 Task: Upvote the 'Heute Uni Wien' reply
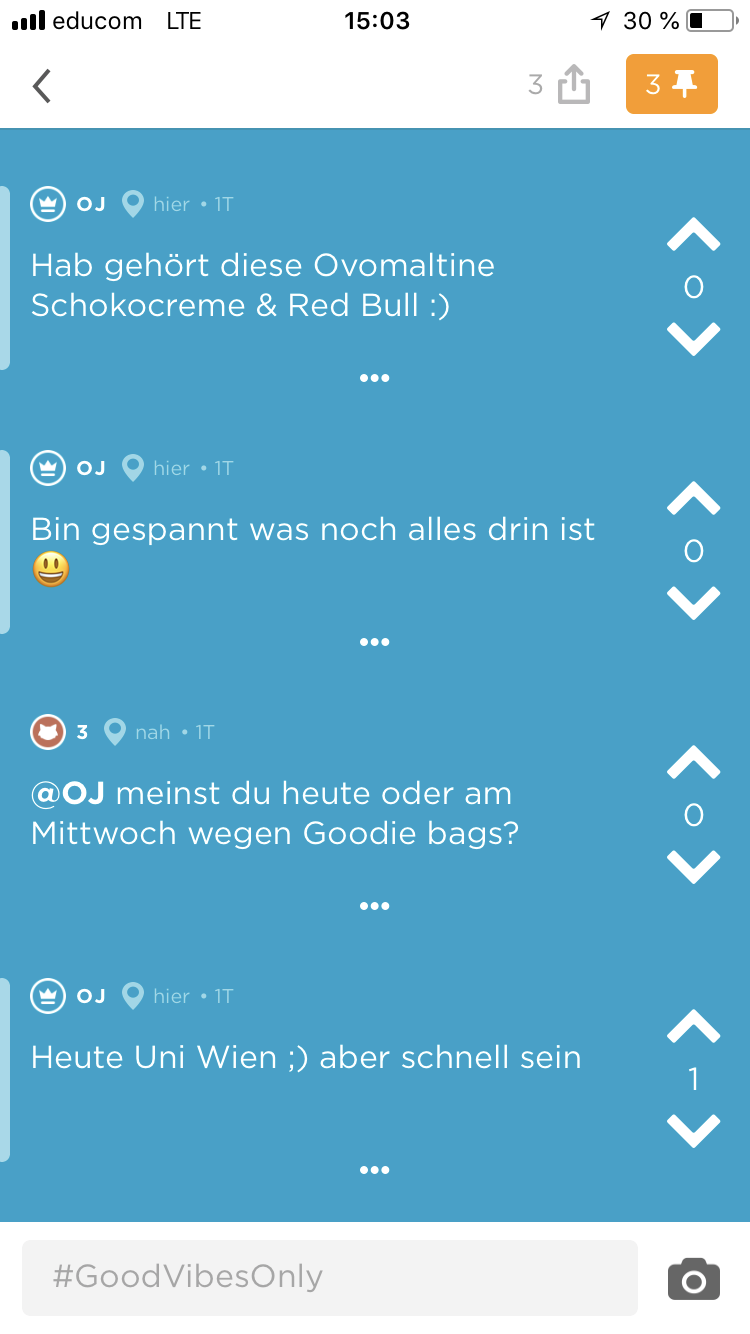coord(693,1027)
